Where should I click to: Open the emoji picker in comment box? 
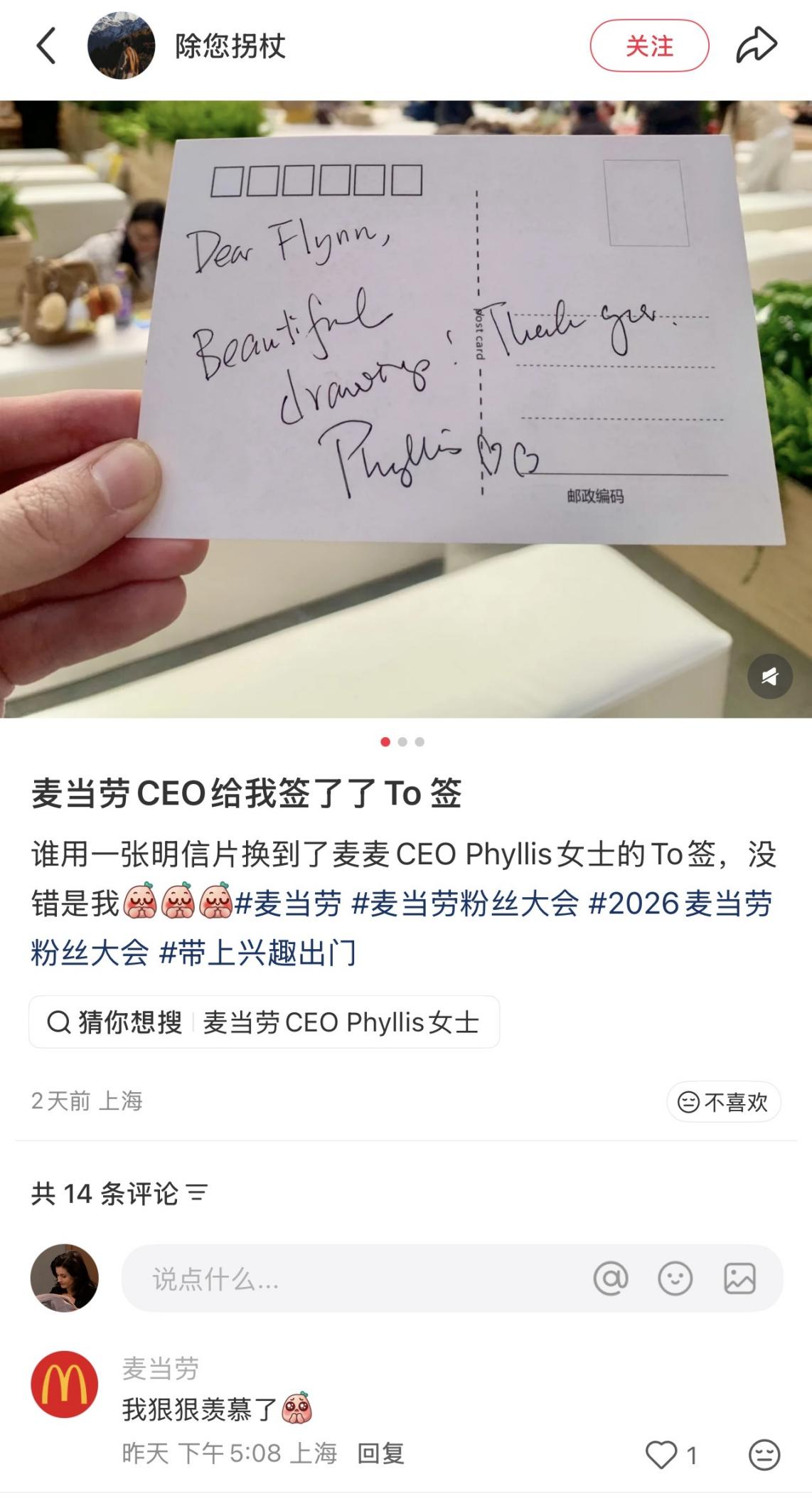tap(675, 1279)
